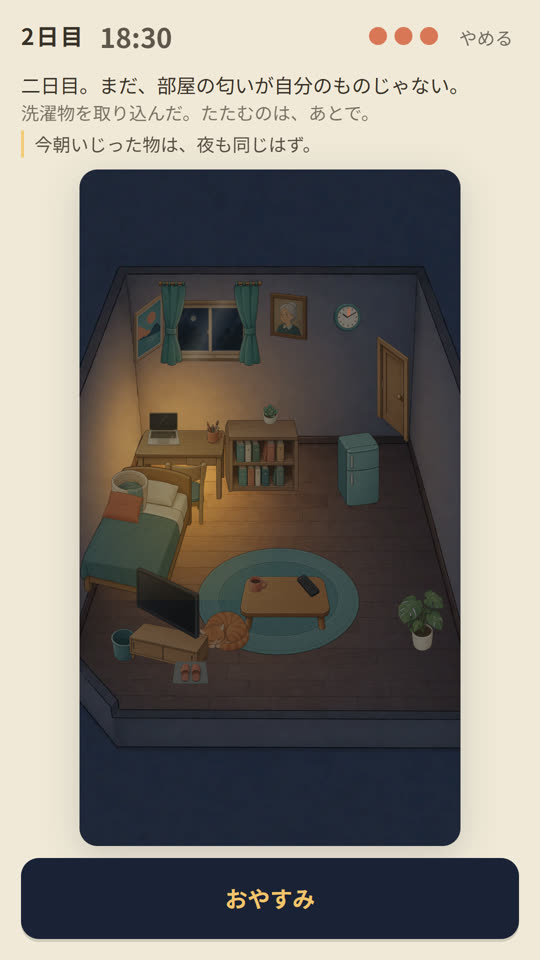Quit the game with やめる
This screenshot has width=540, height=960.
pyautogui.click(x=486, y=38)
